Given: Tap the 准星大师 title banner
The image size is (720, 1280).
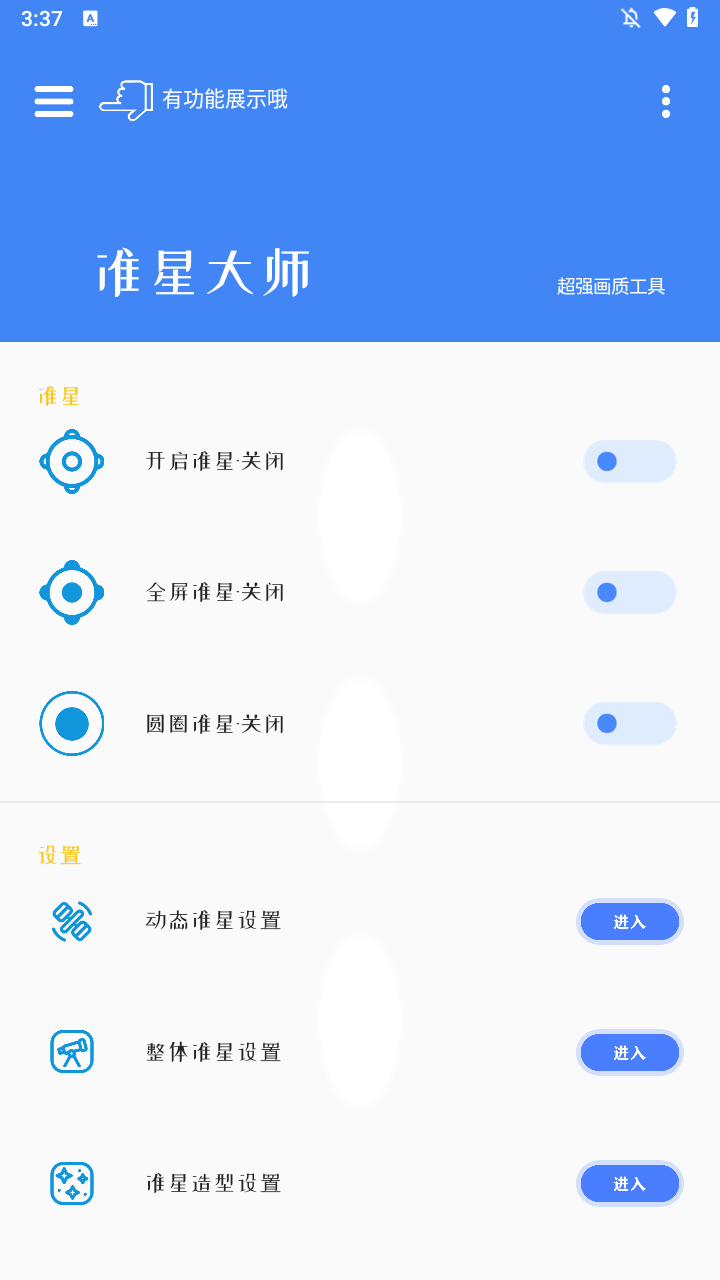Looking at the screenshot, I should coord(204,271).
